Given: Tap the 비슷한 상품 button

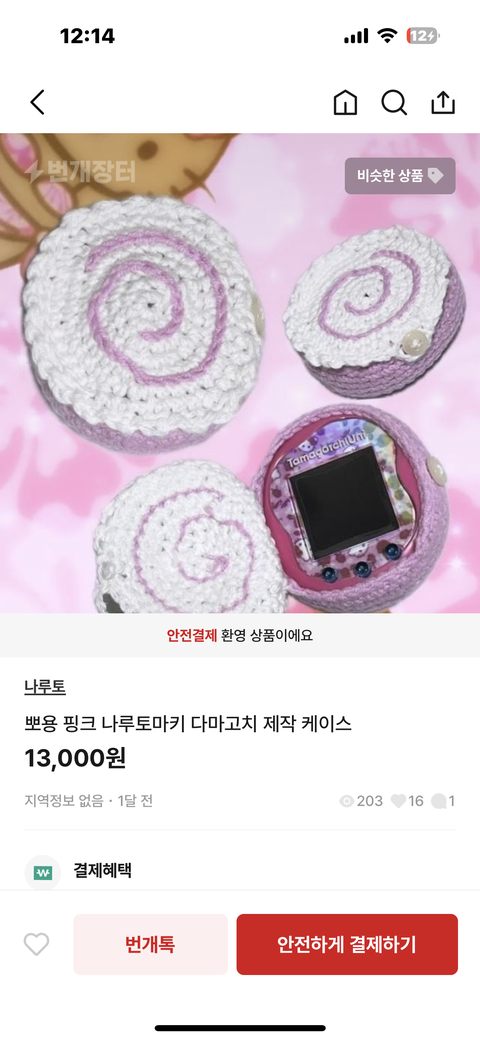Looking at the screenshot, I should pyautogui.click(x=400, y=176).
